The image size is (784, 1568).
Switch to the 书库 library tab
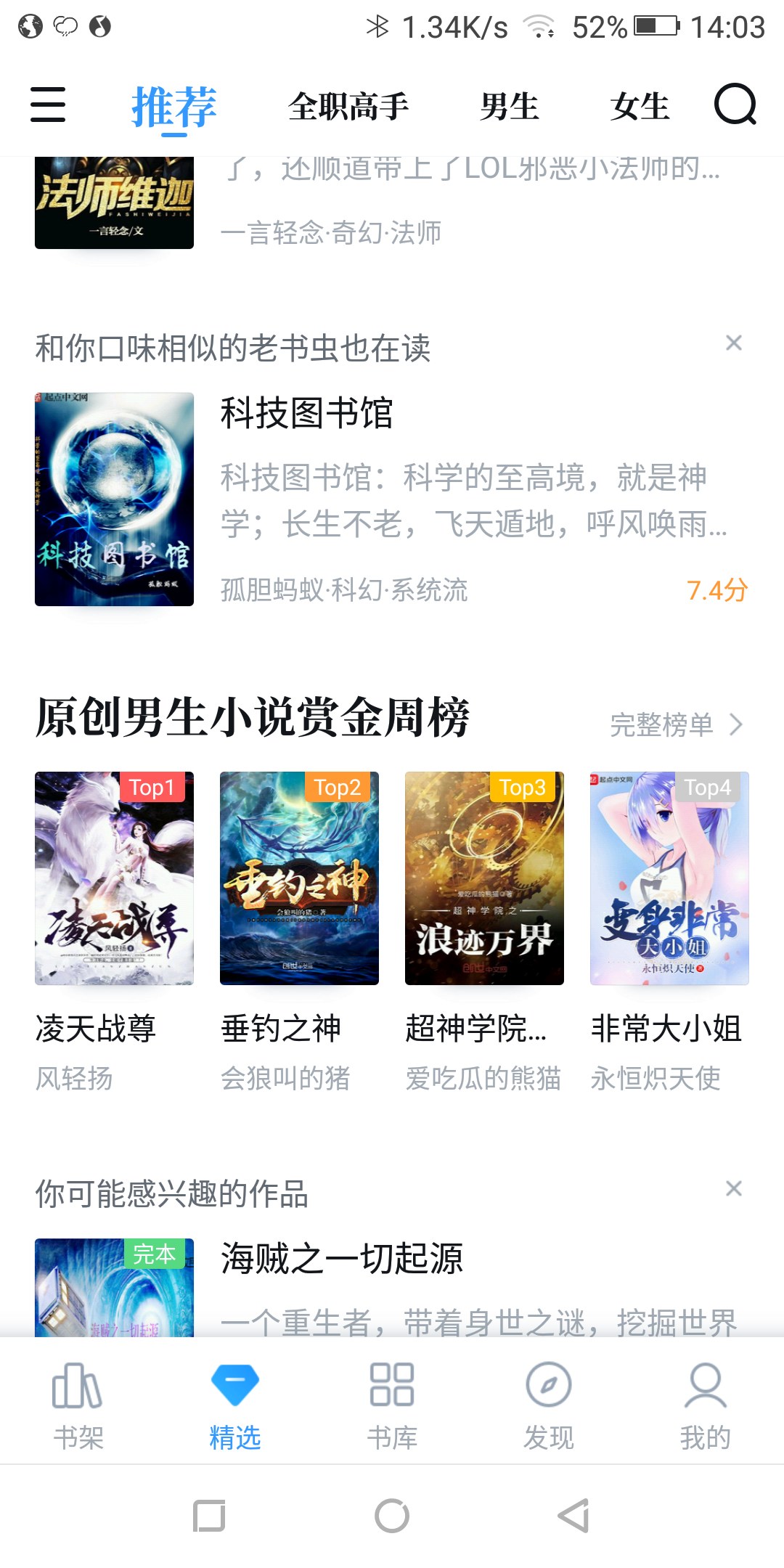coord(392,1404)
